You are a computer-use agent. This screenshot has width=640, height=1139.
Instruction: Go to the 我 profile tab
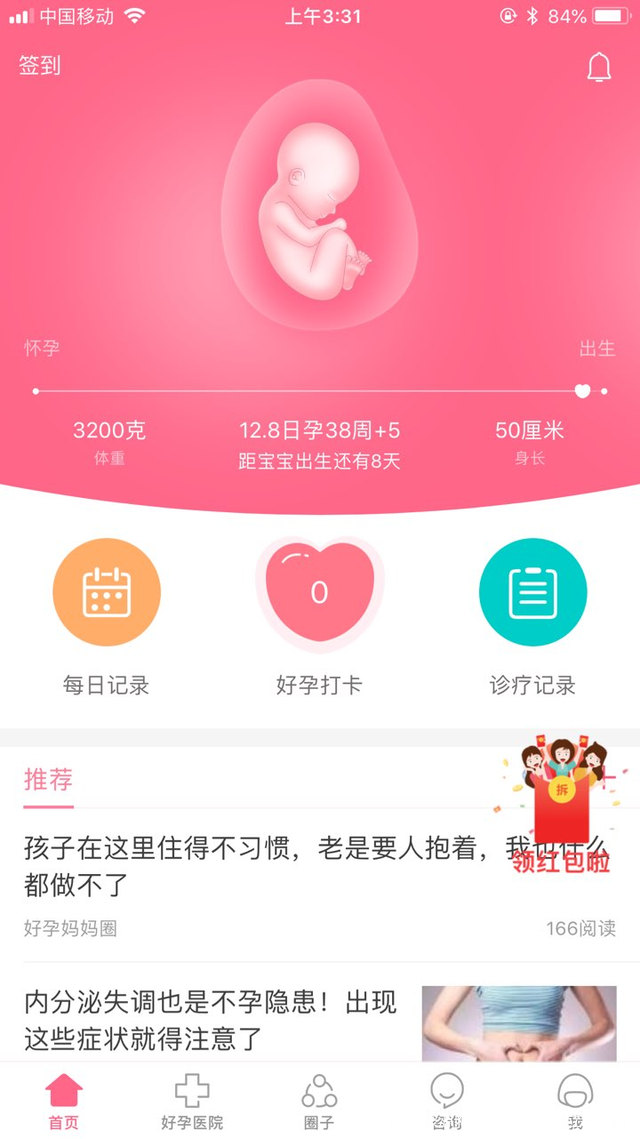click(575, 1100)
